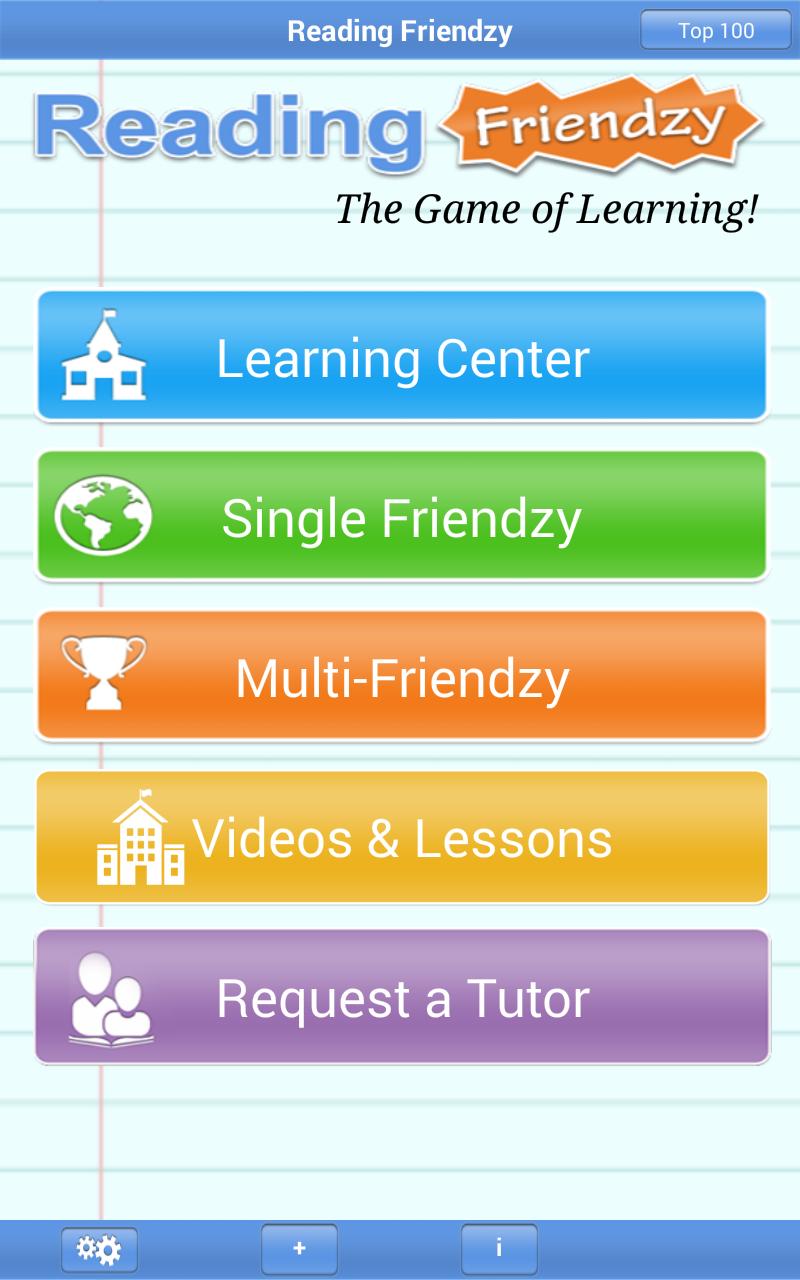Tap the plus button in bottom bar
This screenshot has width=800, height=1280.
tap(299, 1249)
